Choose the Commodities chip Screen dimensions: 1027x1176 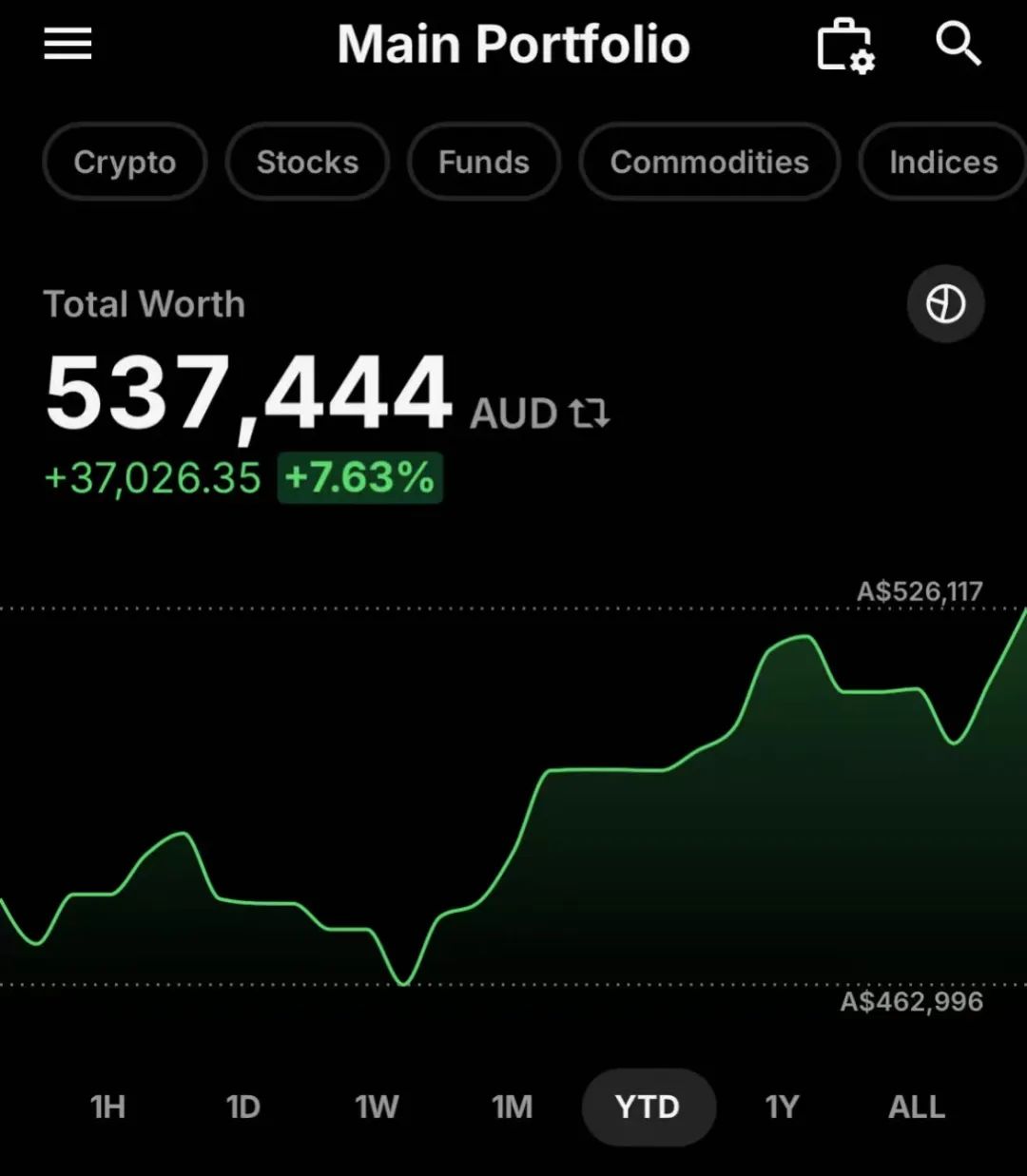coord(709,163)
